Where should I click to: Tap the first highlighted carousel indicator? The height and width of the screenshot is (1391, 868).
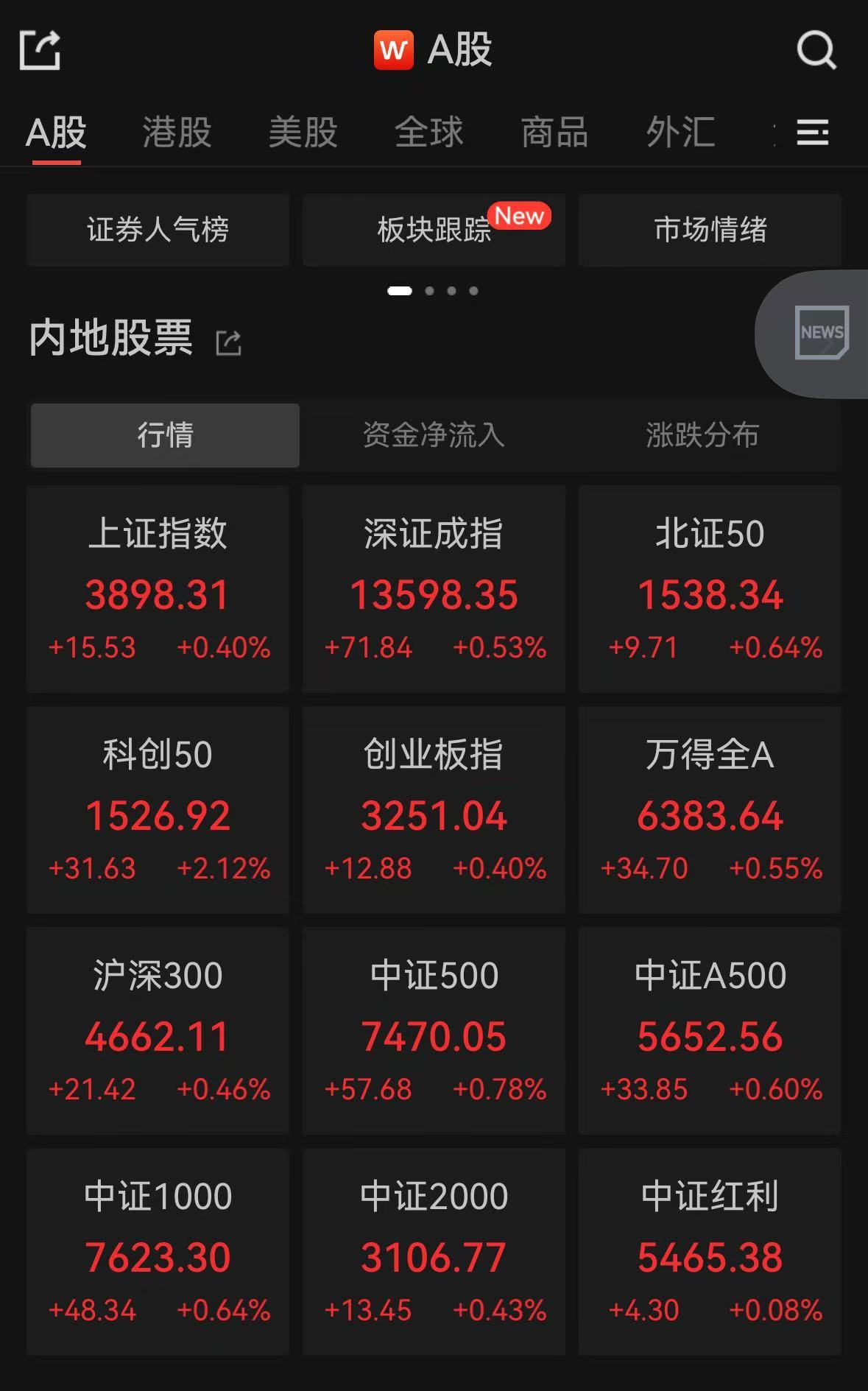pos(401,290)
